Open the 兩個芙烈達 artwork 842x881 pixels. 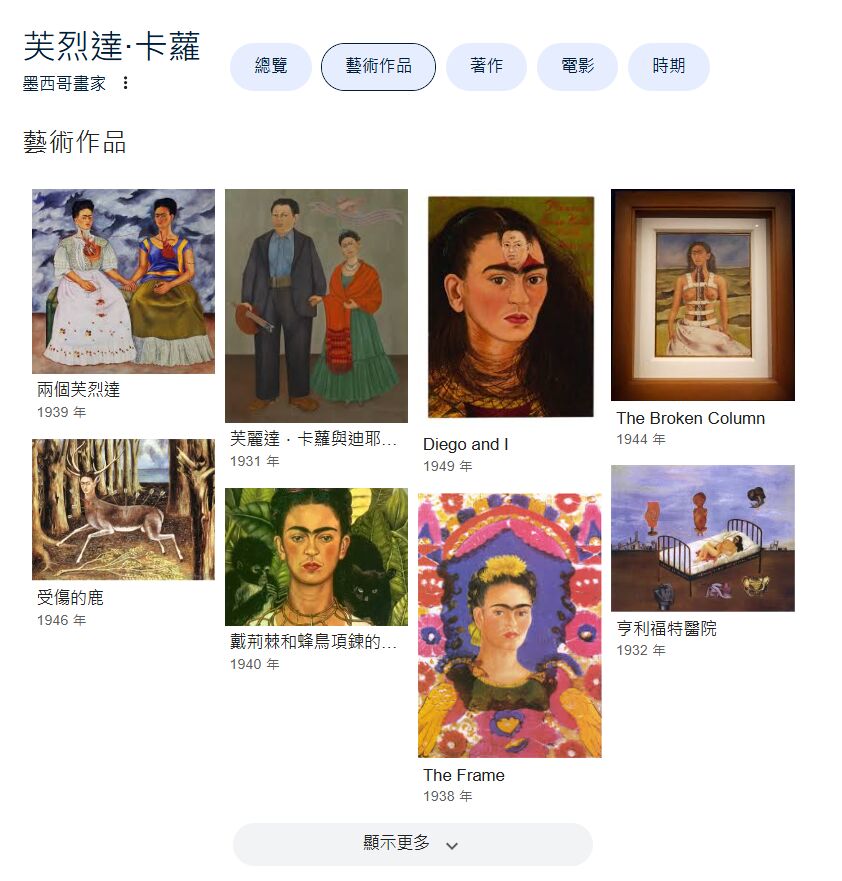pyautogui.click(x=123, y=281)
